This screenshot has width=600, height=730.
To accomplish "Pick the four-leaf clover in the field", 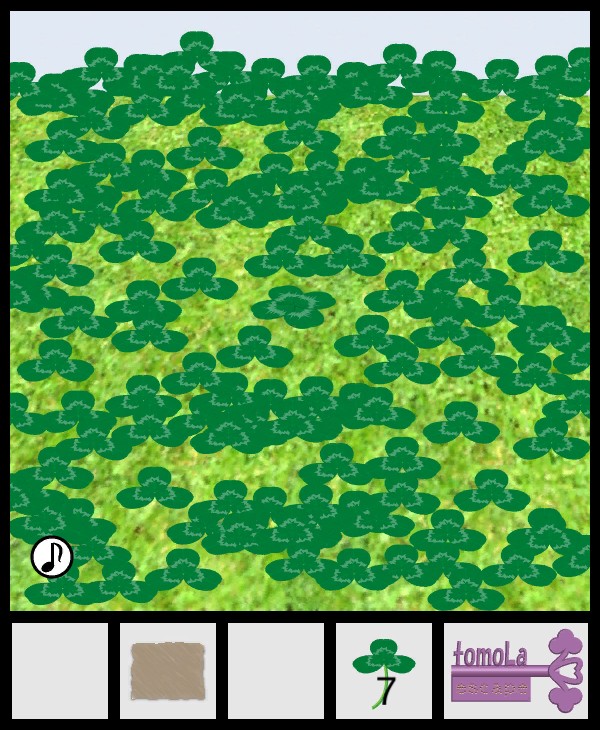I will [293, 305].
